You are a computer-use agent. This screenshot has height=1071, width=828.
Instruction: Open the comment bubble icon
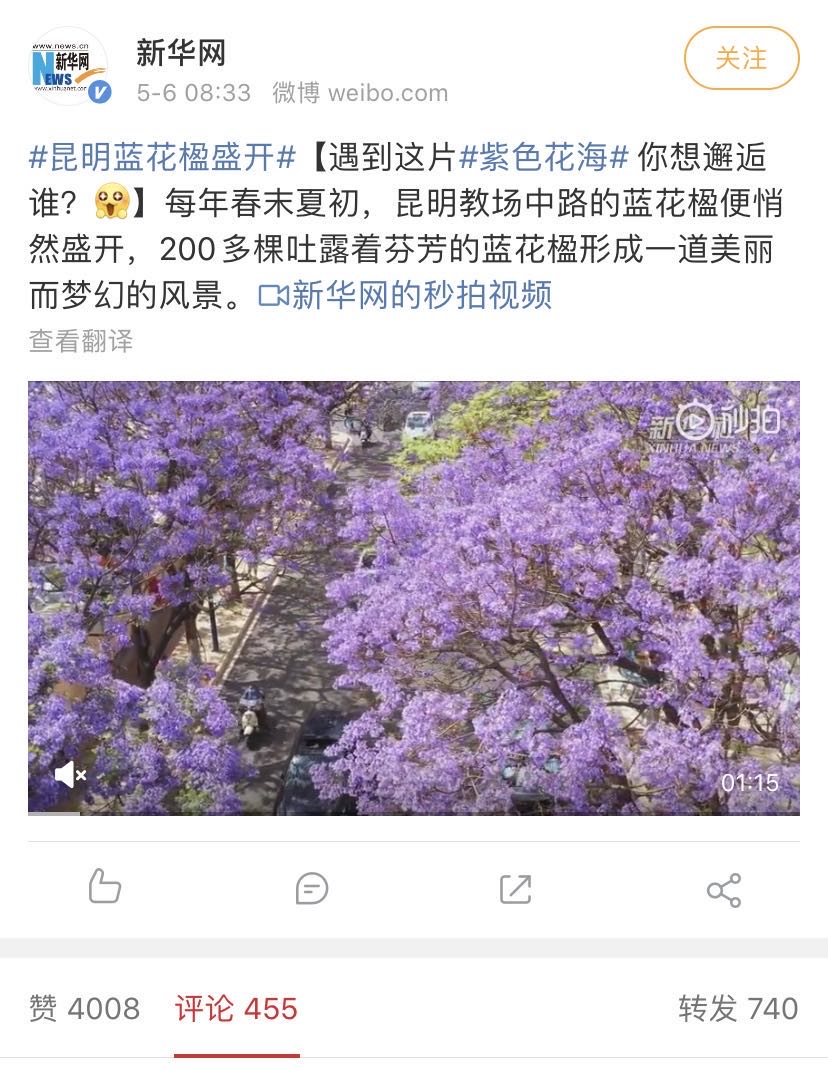click(312, 887)
